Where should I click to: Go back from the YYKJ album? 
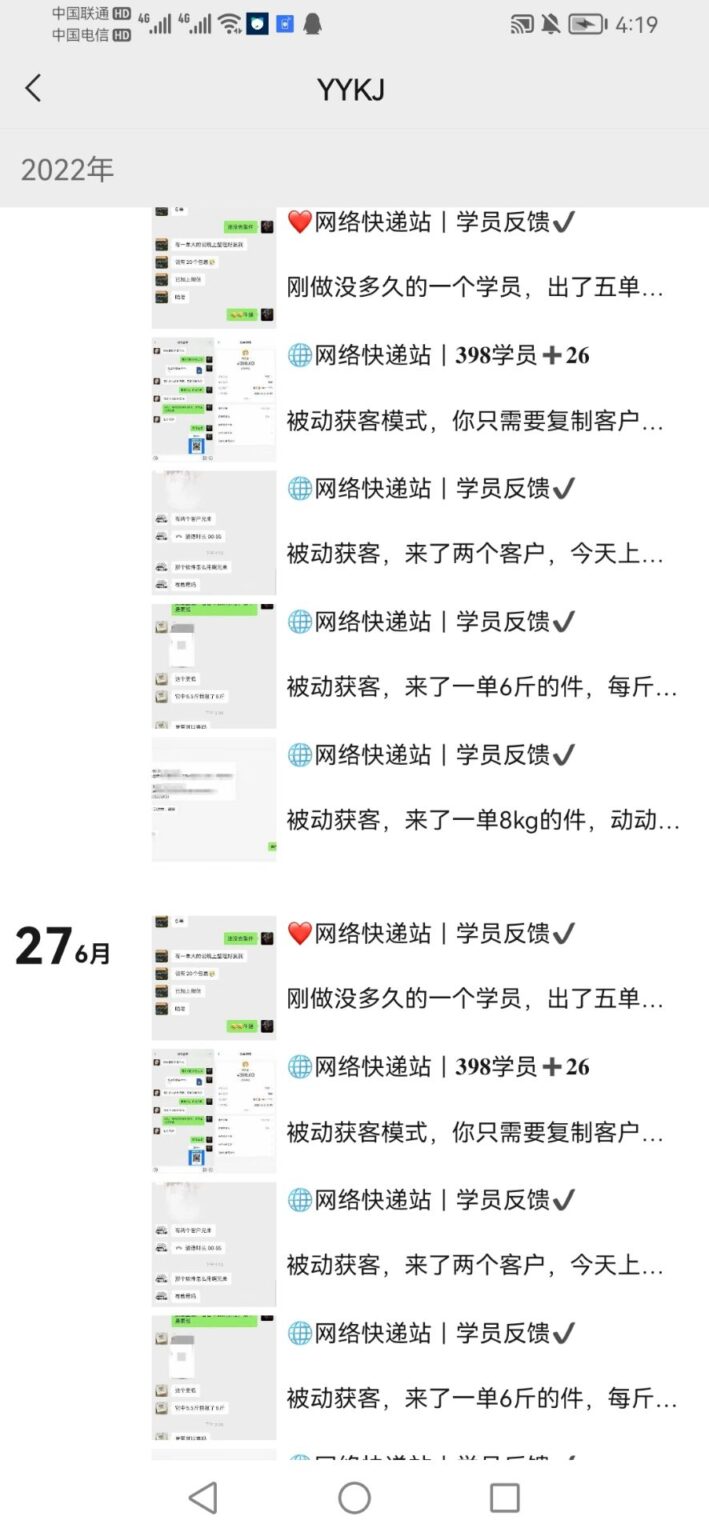[x=33, y=89]
